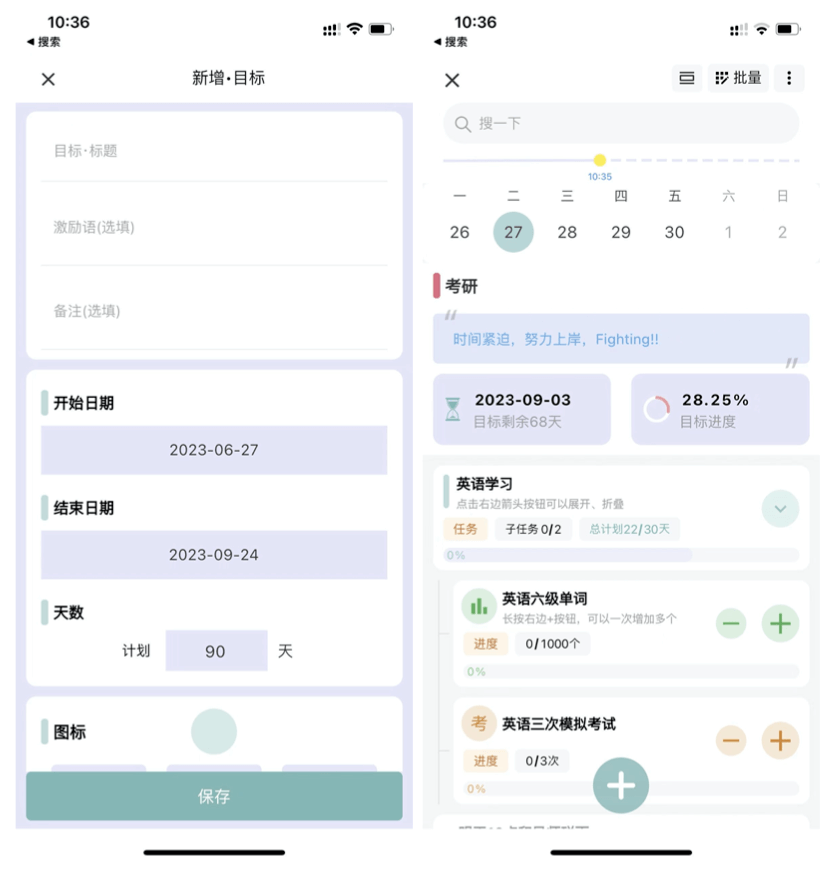Screen dimensions: 834x878
Task: Toggle the layout view icon beside 批量
Action: click(687, 78)
